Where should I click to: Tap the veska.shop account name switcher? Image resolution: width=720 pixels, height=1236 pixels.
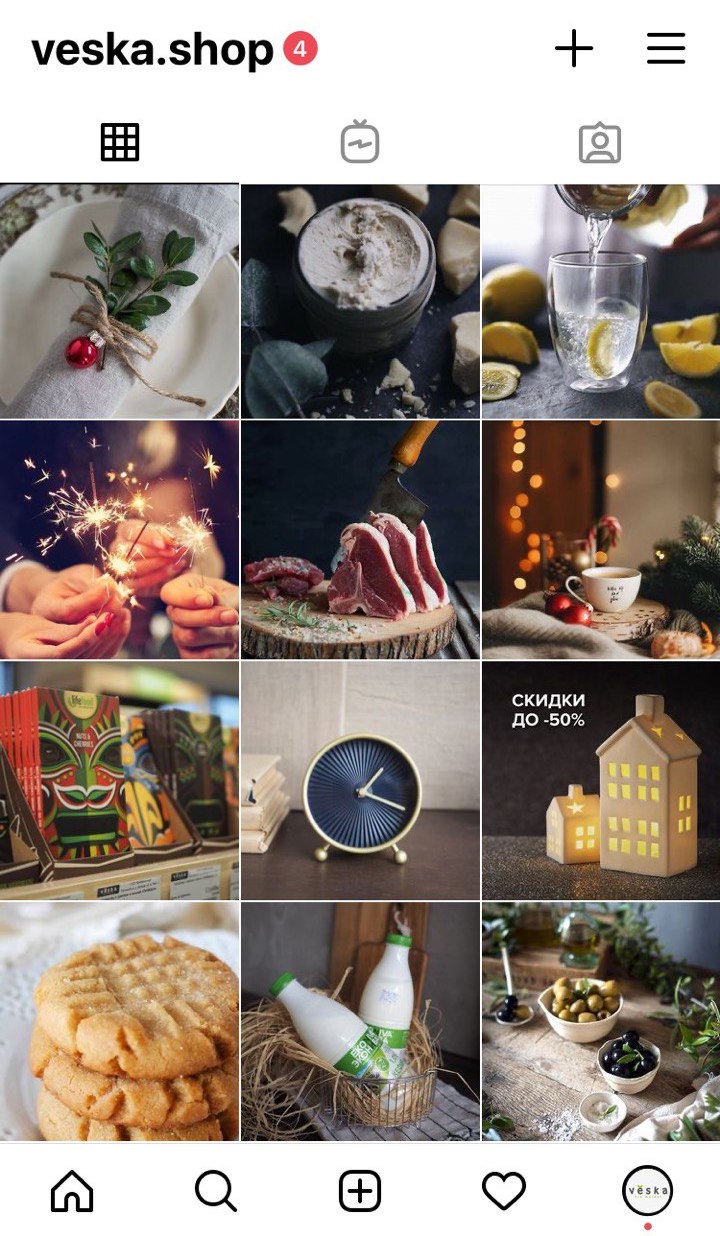[152, 50]
